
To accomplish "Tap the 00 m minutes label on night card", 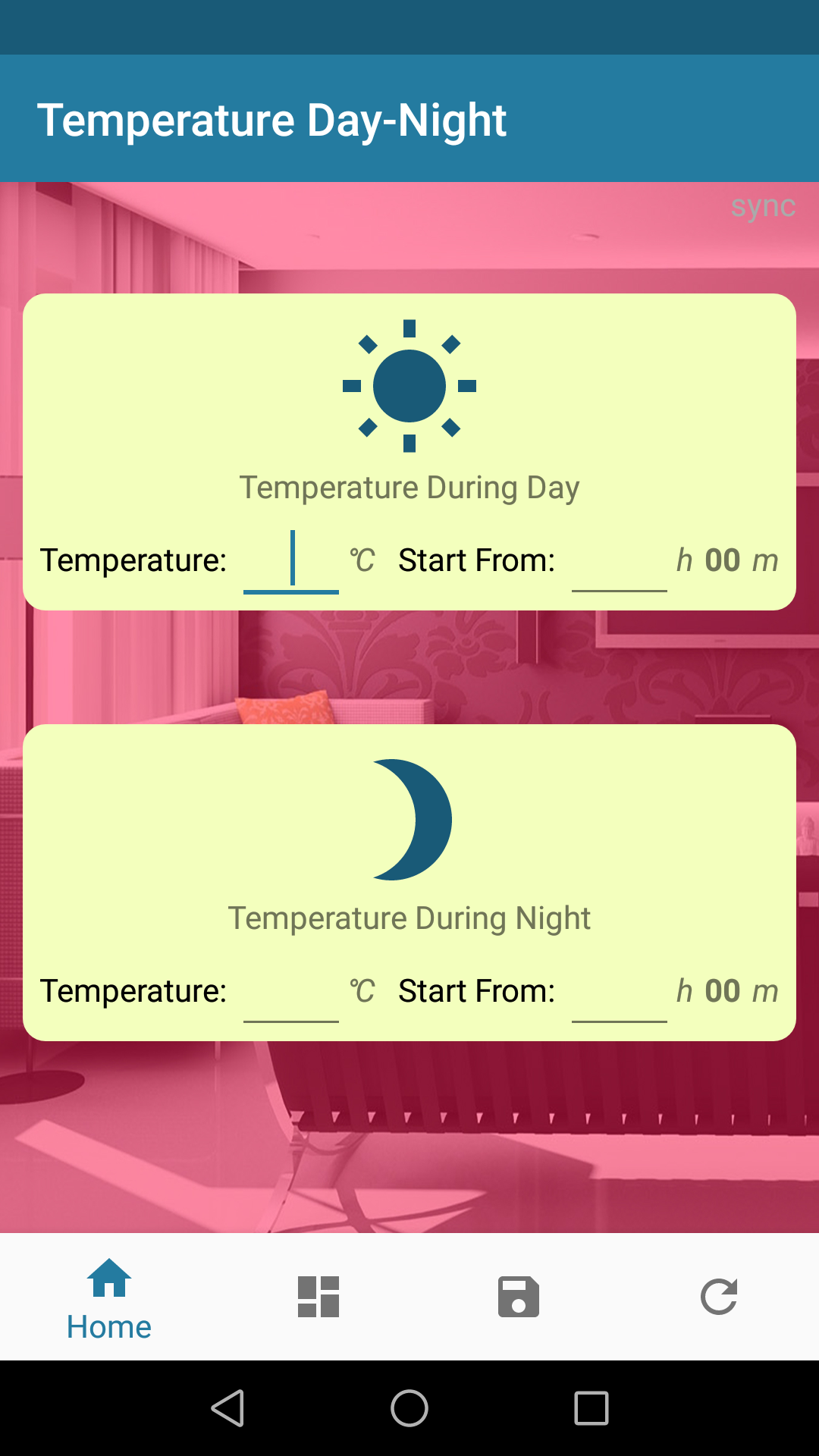I will coord(722,990).
